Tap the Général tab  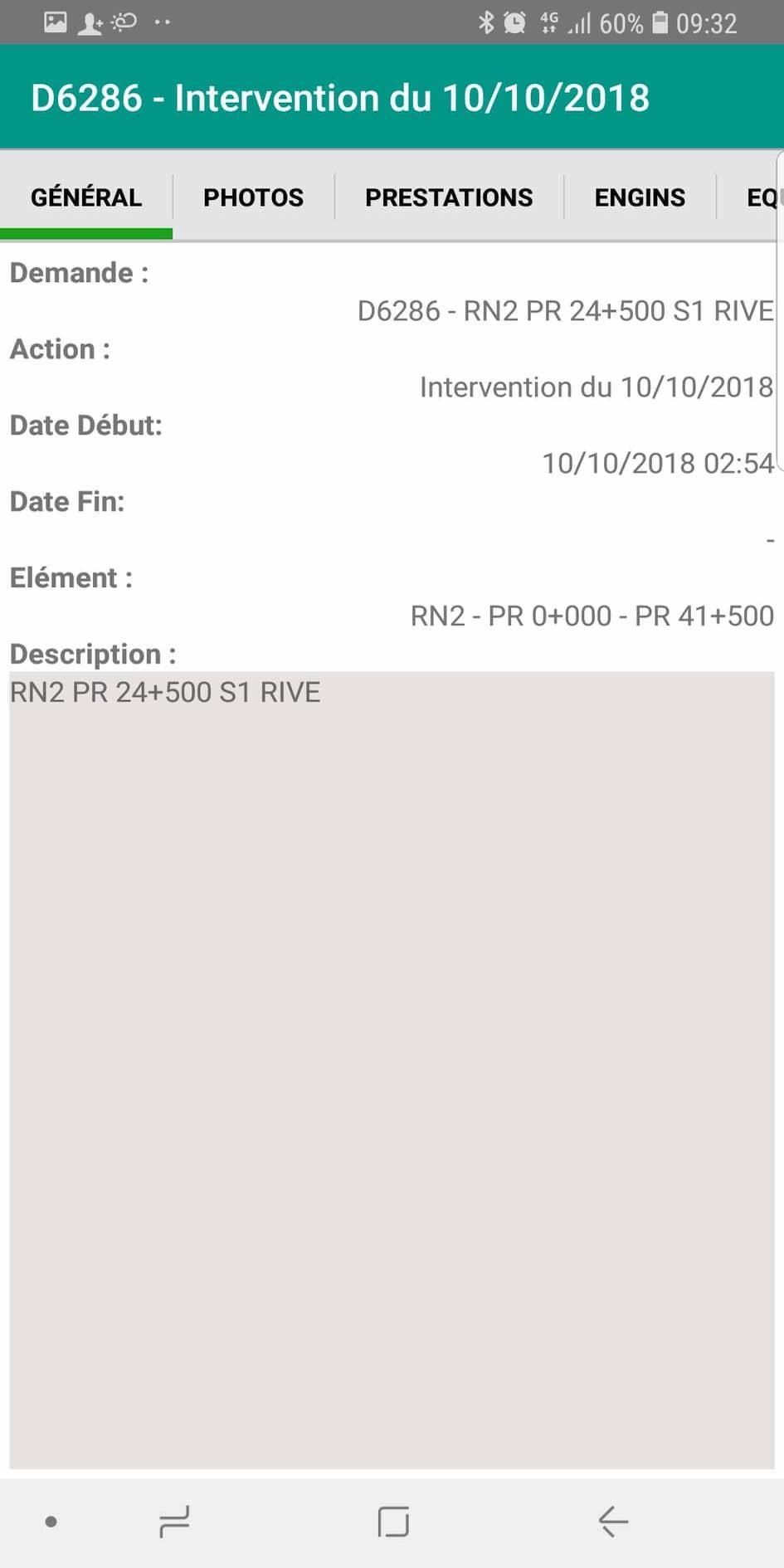click(x=86, y=197)
